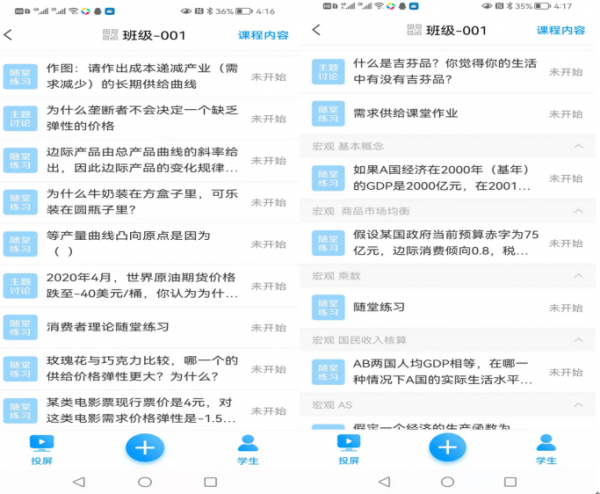Open the April 2020 crude oil futures discussion

tap(138, 286)
